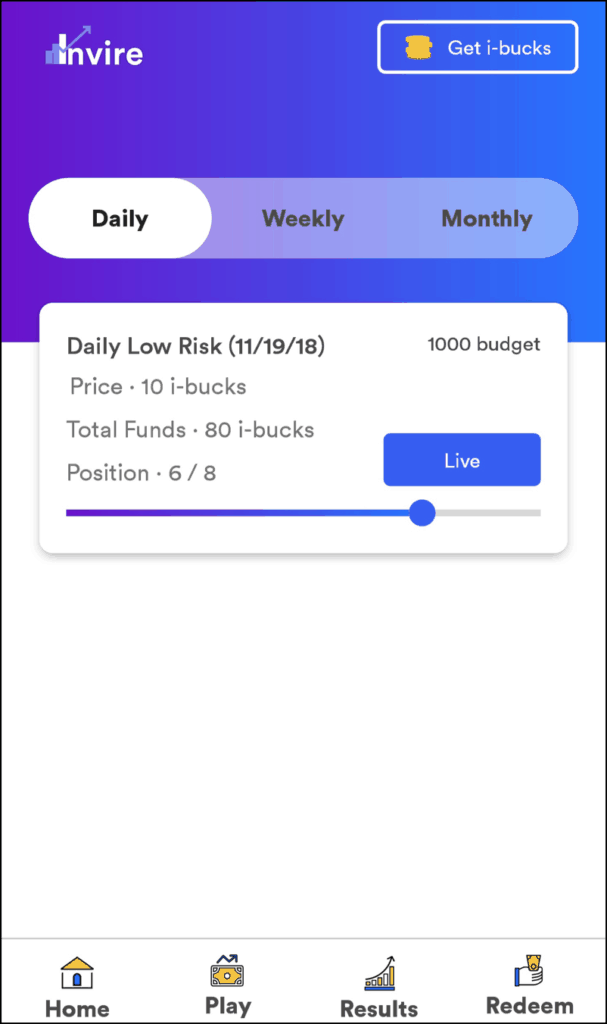Open the Redeem tab
607x1024 pixels.
coord(530,985)
